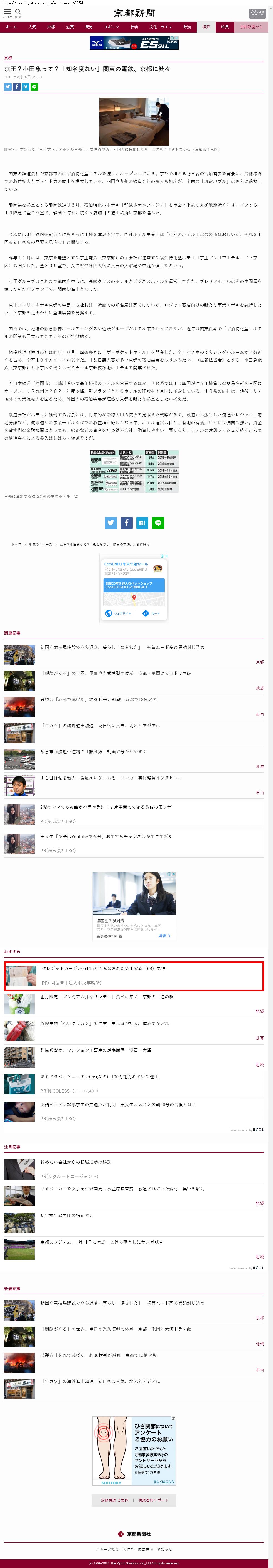Select the 文化・ライフ tab
This screenshot has width=273, height=1568.
[x=161, y=27]
